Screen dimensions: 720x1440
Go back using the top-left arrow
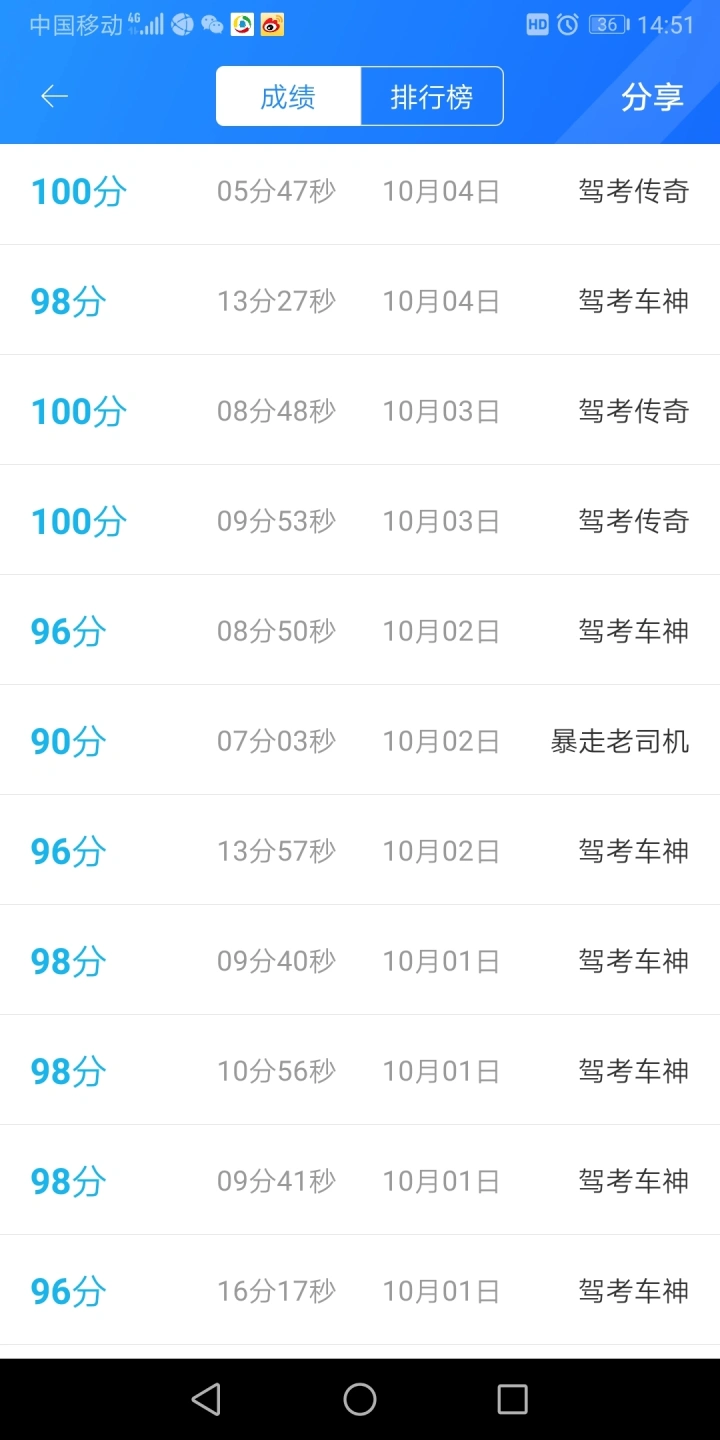(54, 96)
